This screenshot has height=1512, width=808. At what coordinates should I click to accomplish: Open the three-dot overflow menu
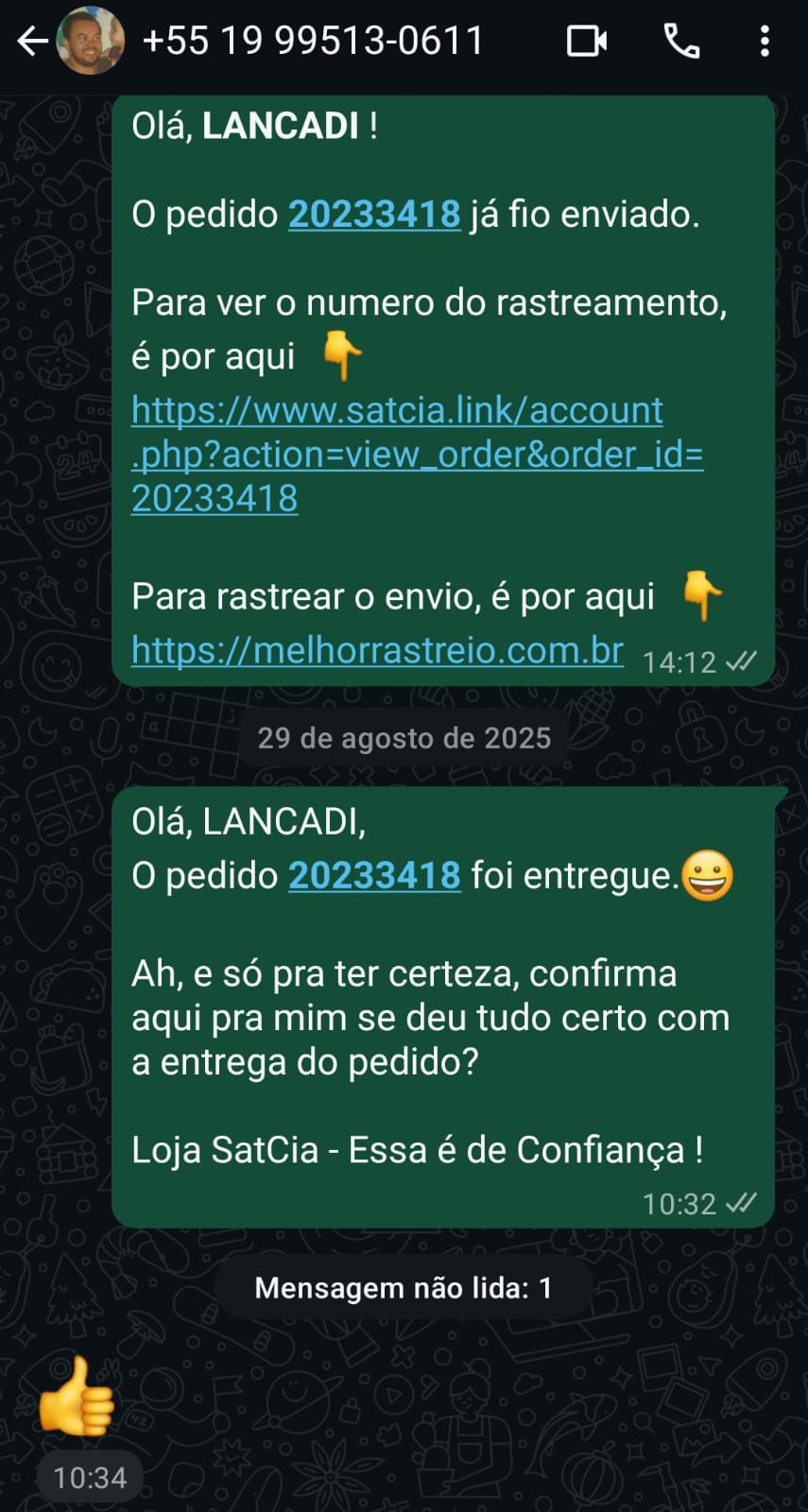[x=765, y=42]
